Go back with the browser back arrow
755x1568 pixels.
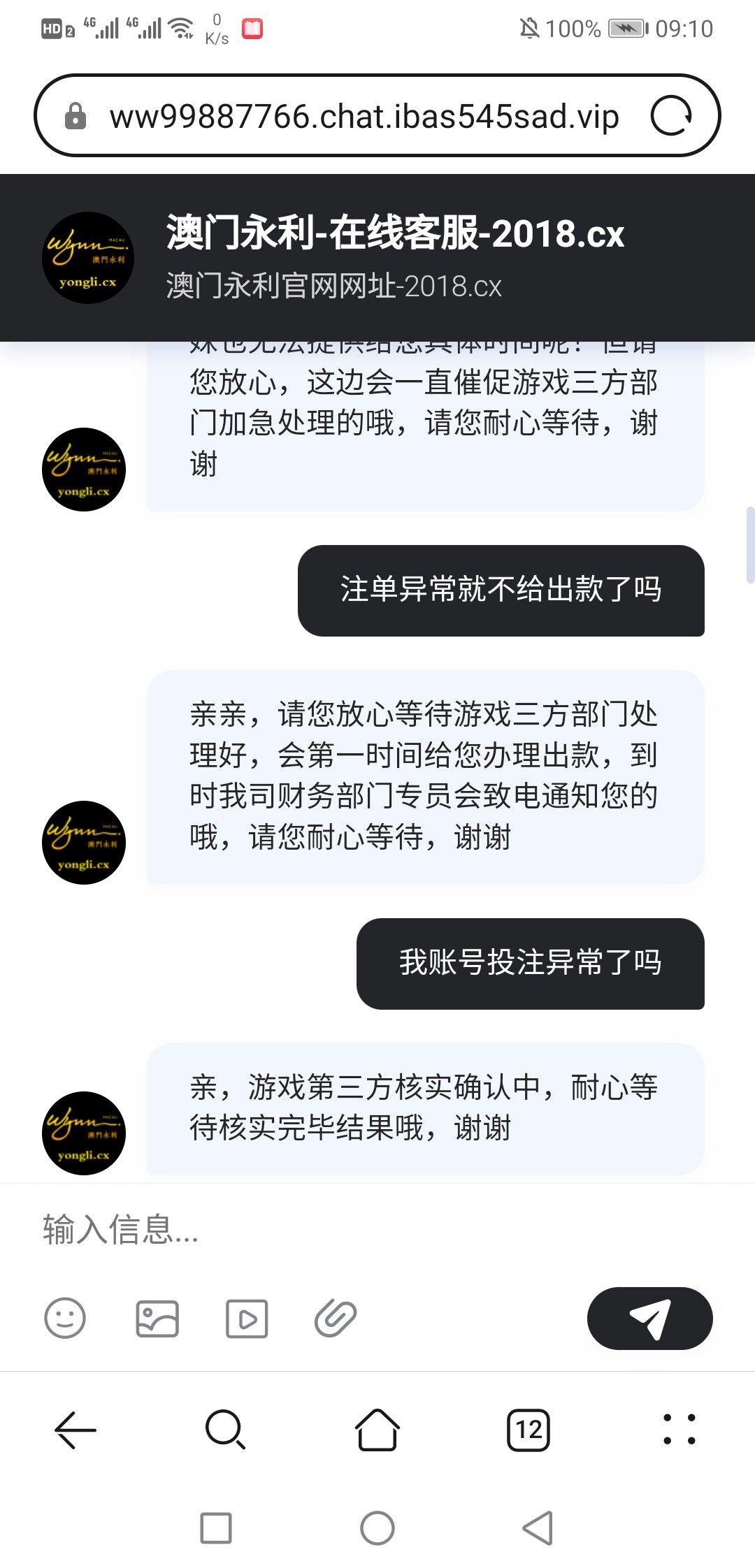pos(75,1430)
